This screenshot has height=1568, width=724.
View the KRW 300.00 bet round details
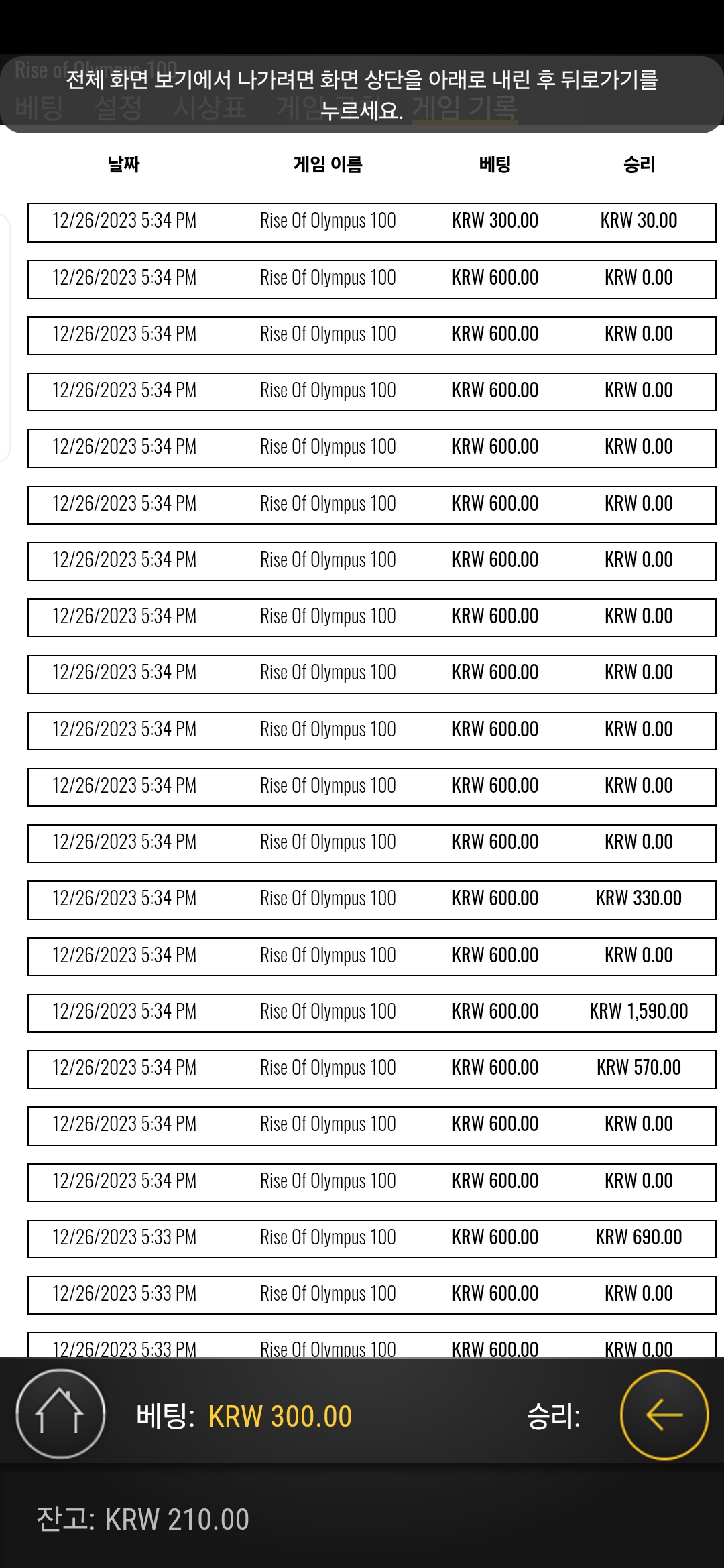coord(371,222)
